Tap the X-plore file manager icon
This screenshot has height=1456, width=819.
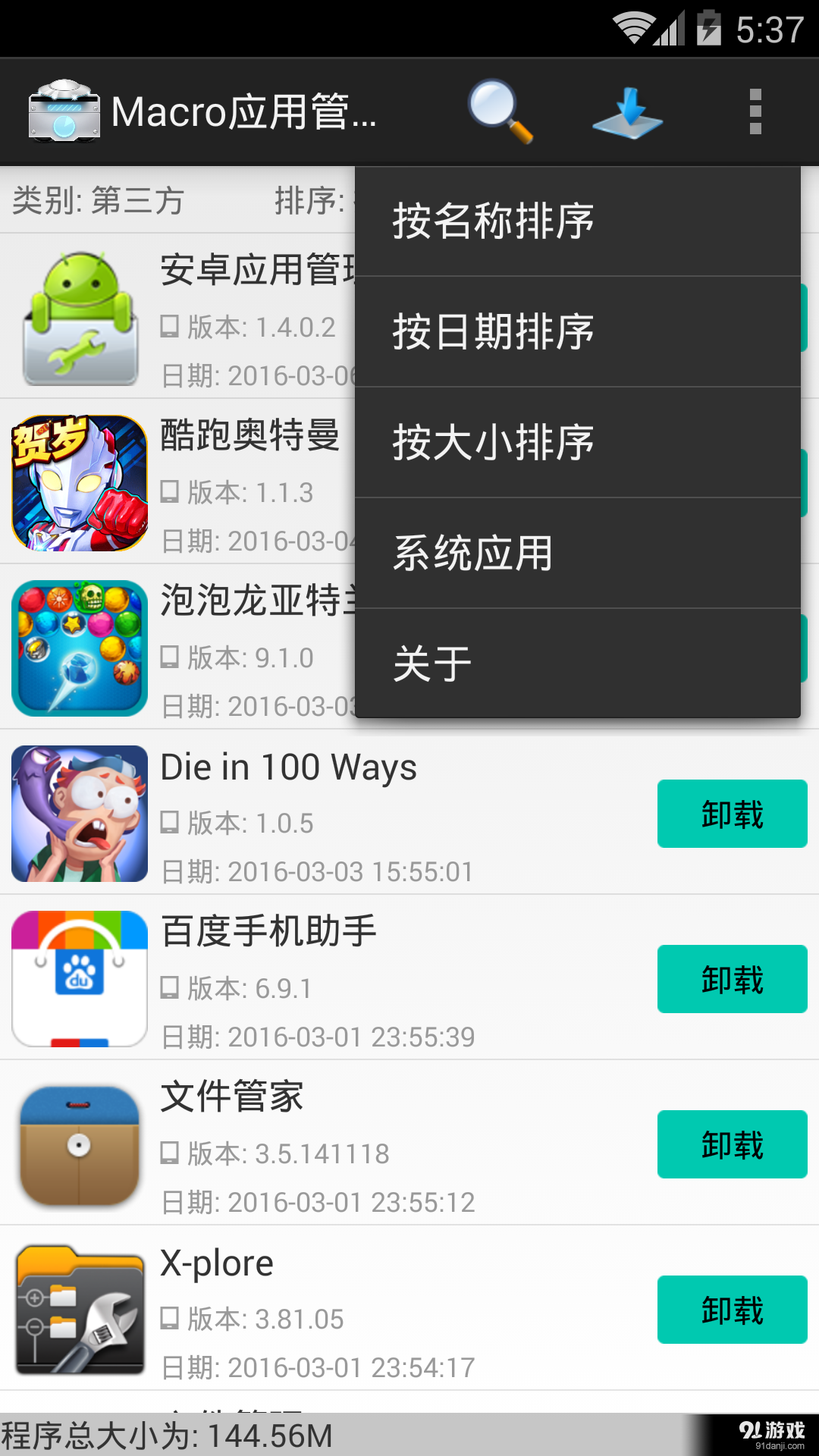point(80,1310)
